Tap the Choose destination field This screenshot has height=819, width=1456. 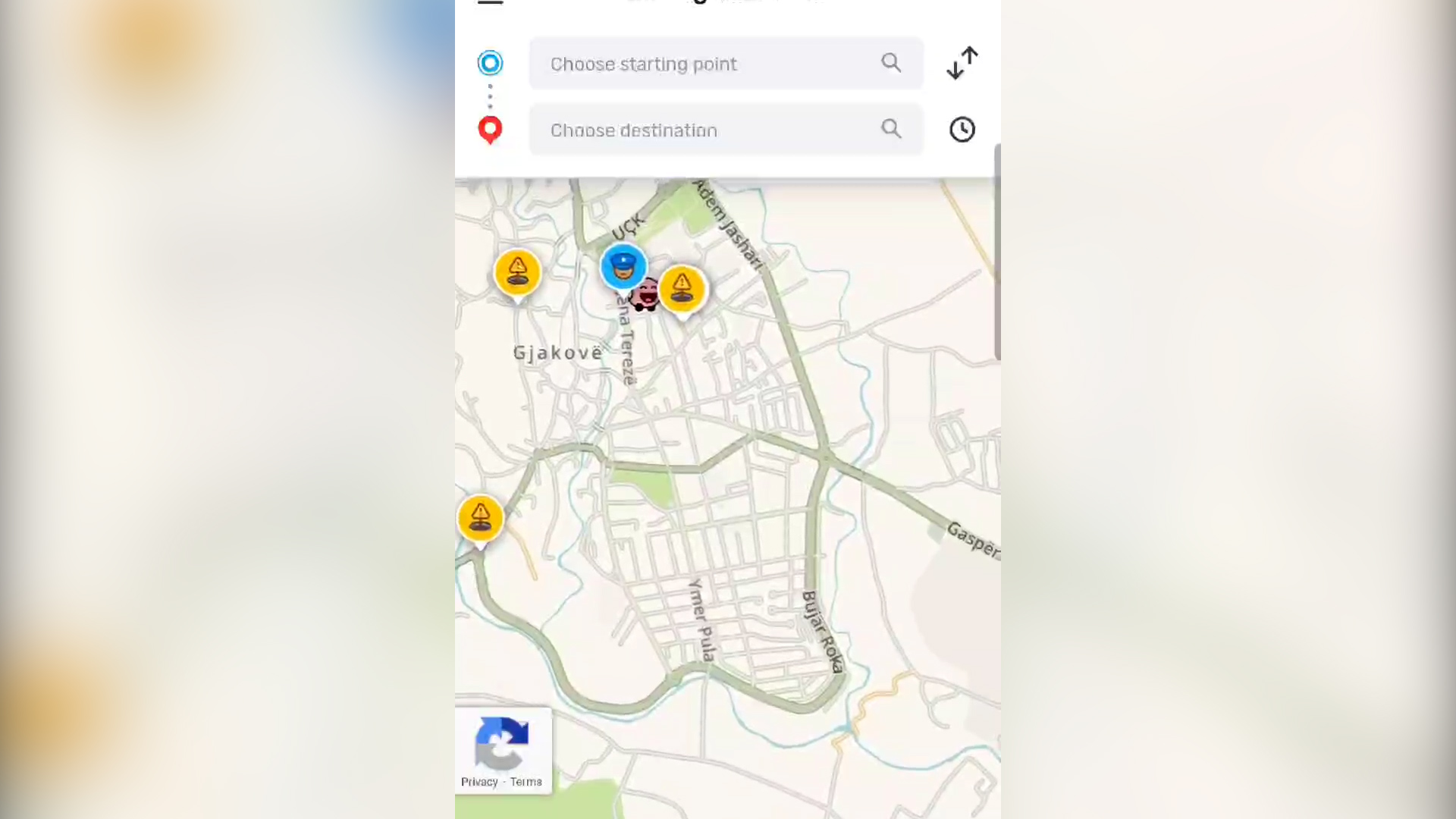click(705, 130)
